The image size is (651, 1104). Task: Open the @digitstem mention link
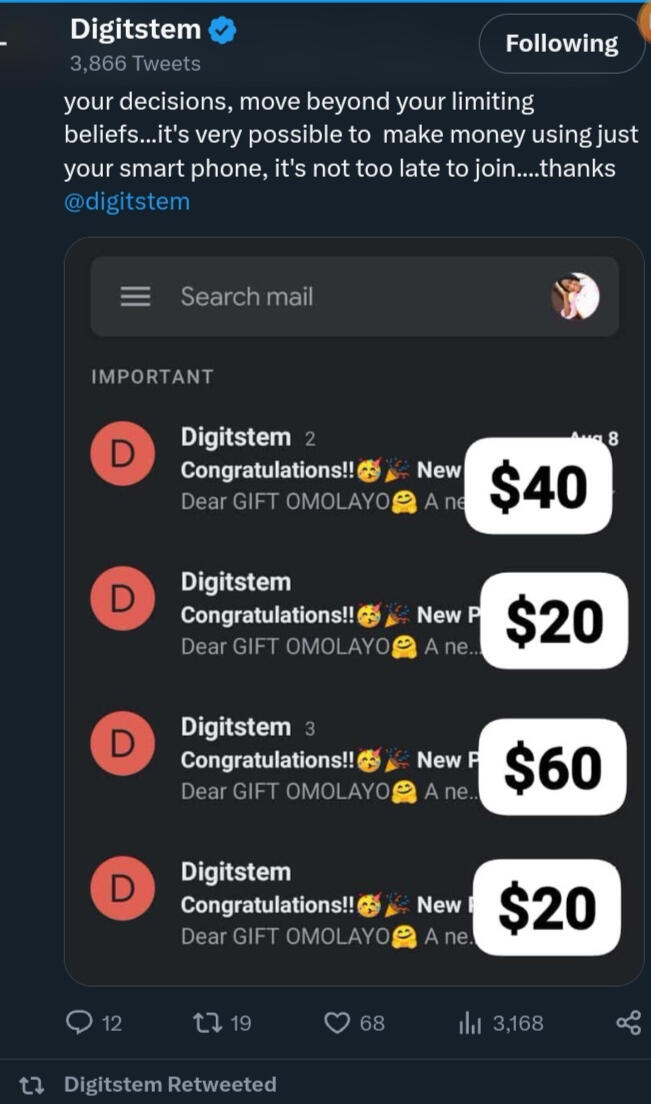coord(126,202)
